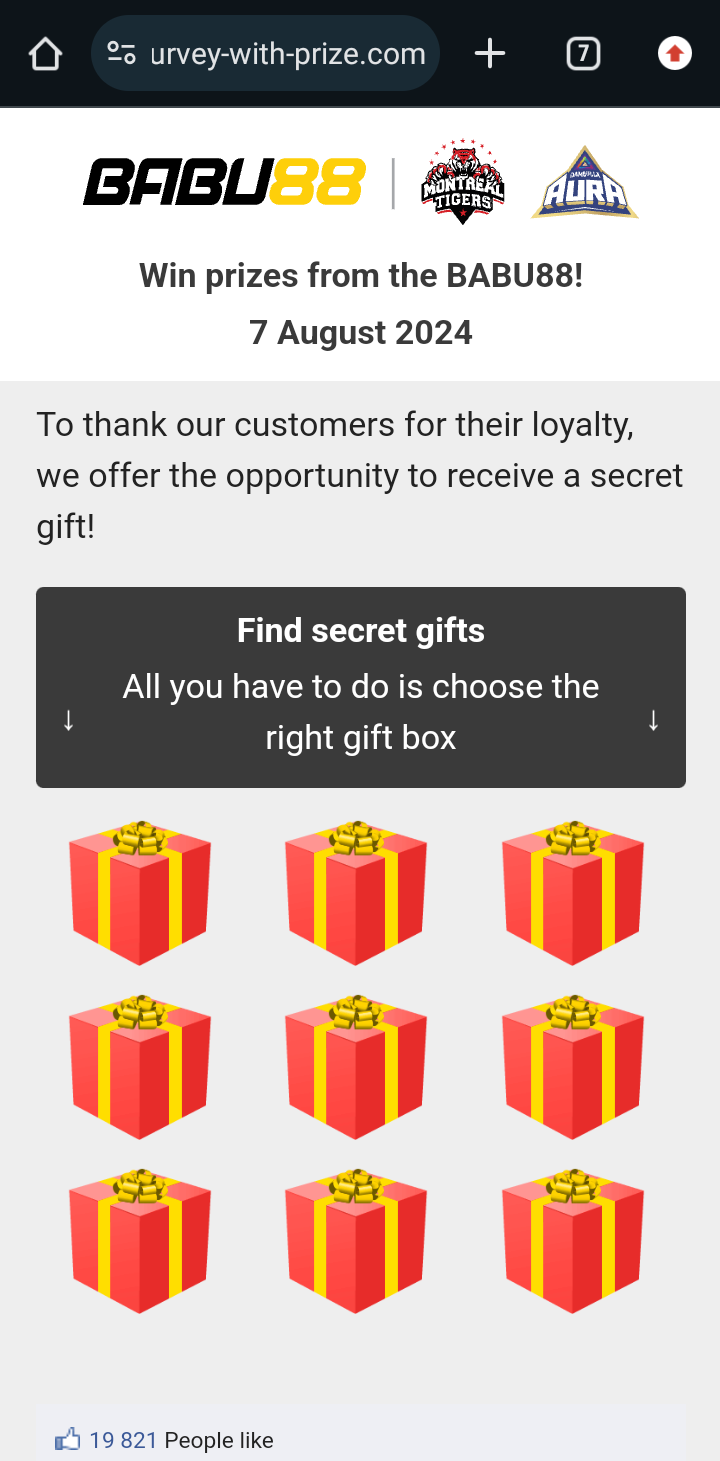Tap the address bar showing urvey-with-prize.com

(x=265, y=54)
